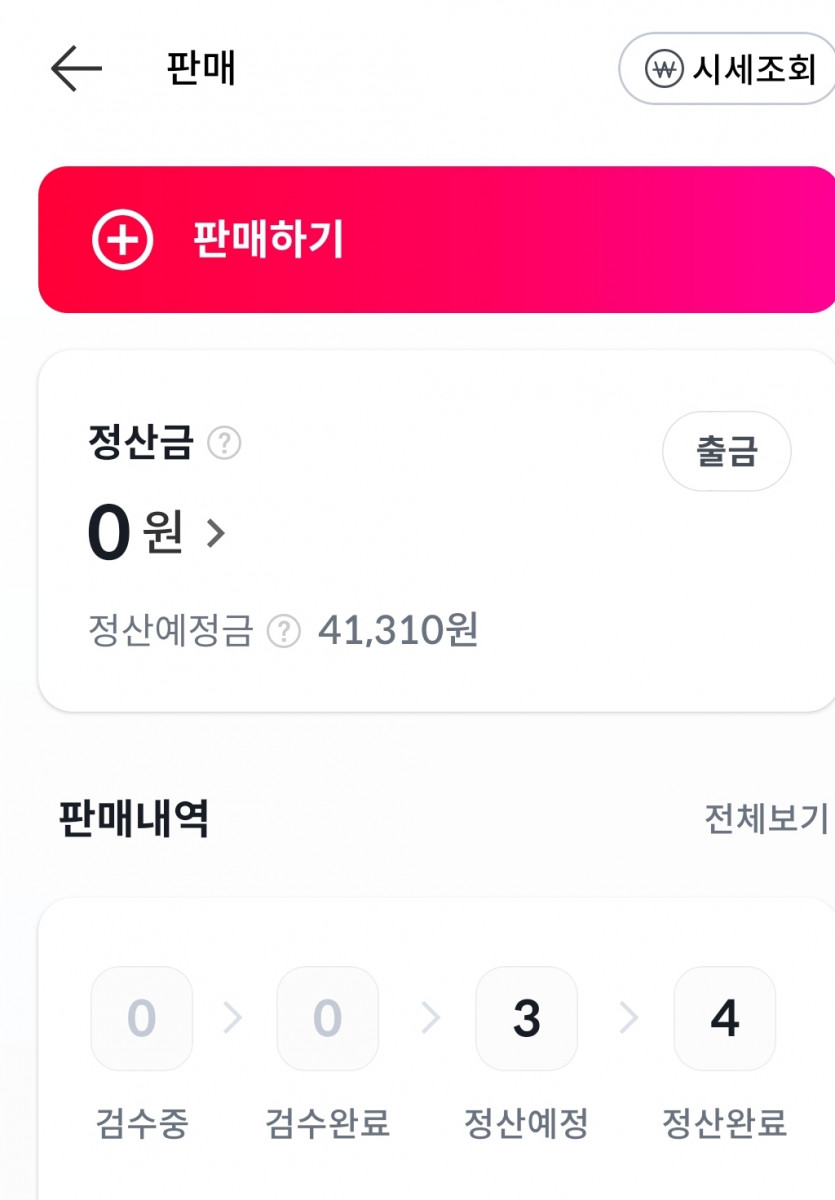Image resolution: width=835 pixels, height=1200 pixels.
Task: View all sales history via 전체보기
Action: [x=766, y=818]
